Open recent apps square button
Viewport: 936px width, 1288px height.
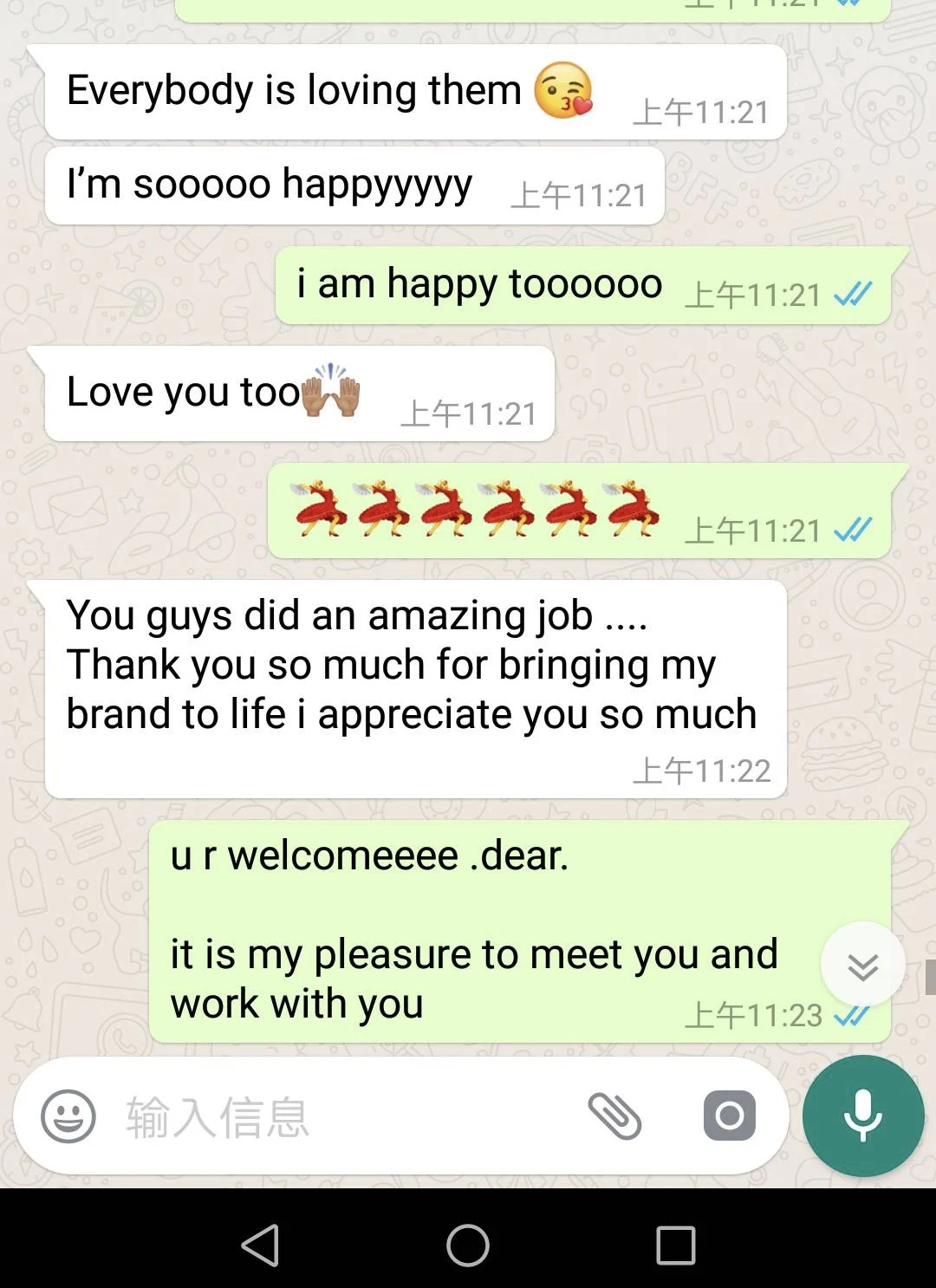676,1246
